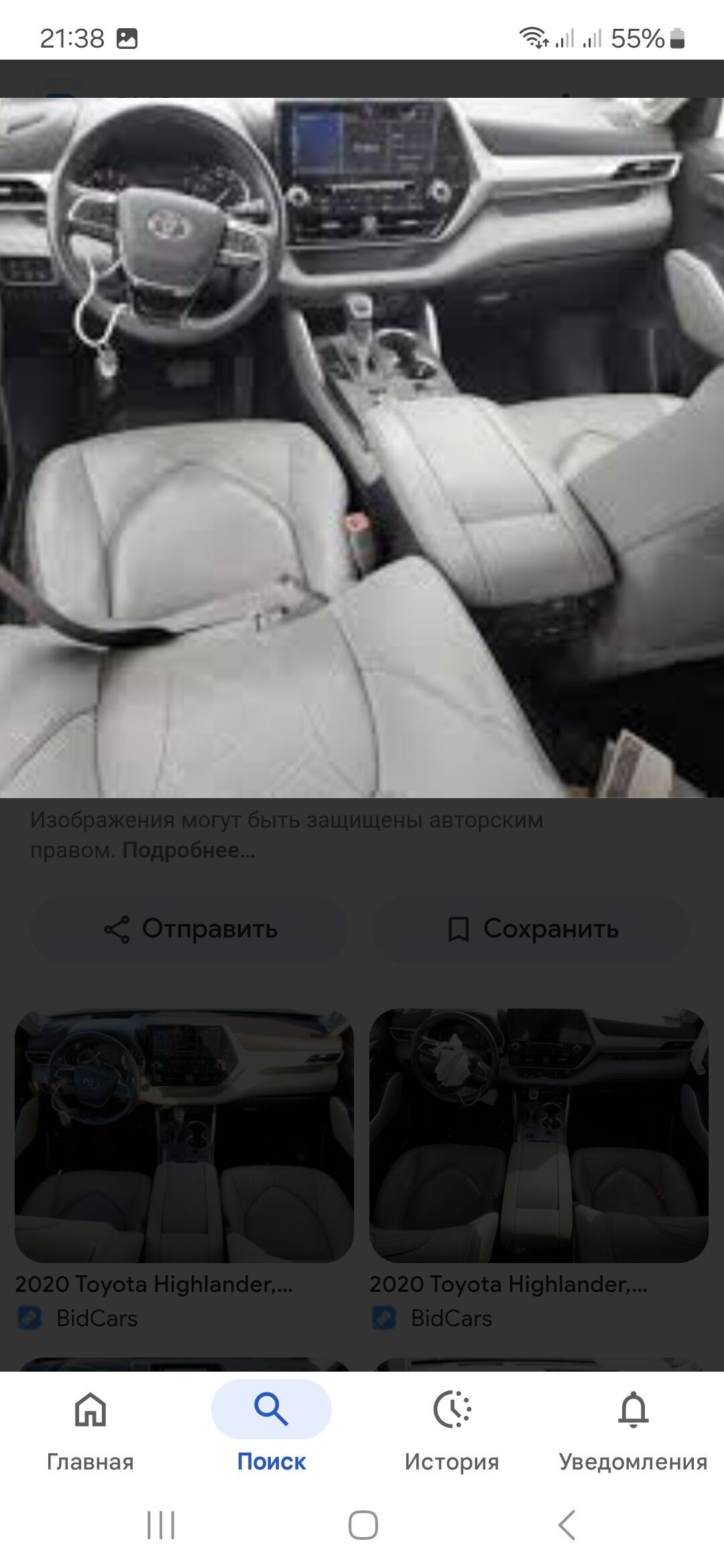Open the main Toyota interior image
This screenshot has height=1568, width=724.
(x=362, y=448)
